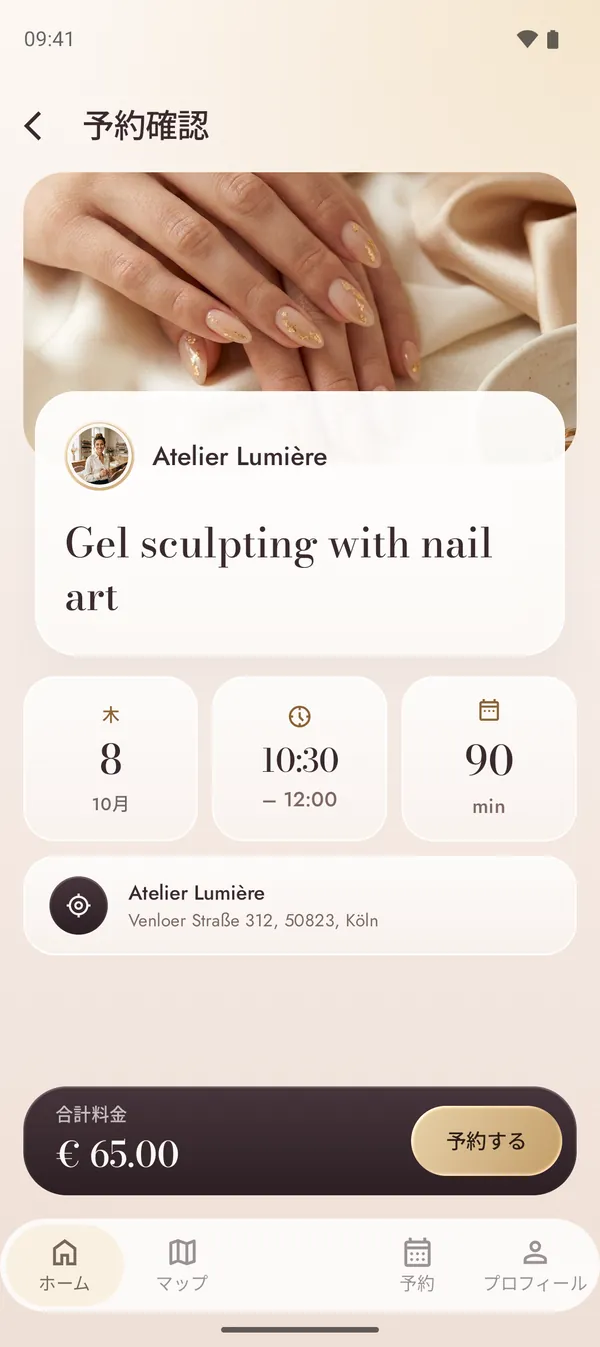Screen dimensions: 600x1347
Task: Confirm booking with the 予約する button
Action: tap(486, 1141)
